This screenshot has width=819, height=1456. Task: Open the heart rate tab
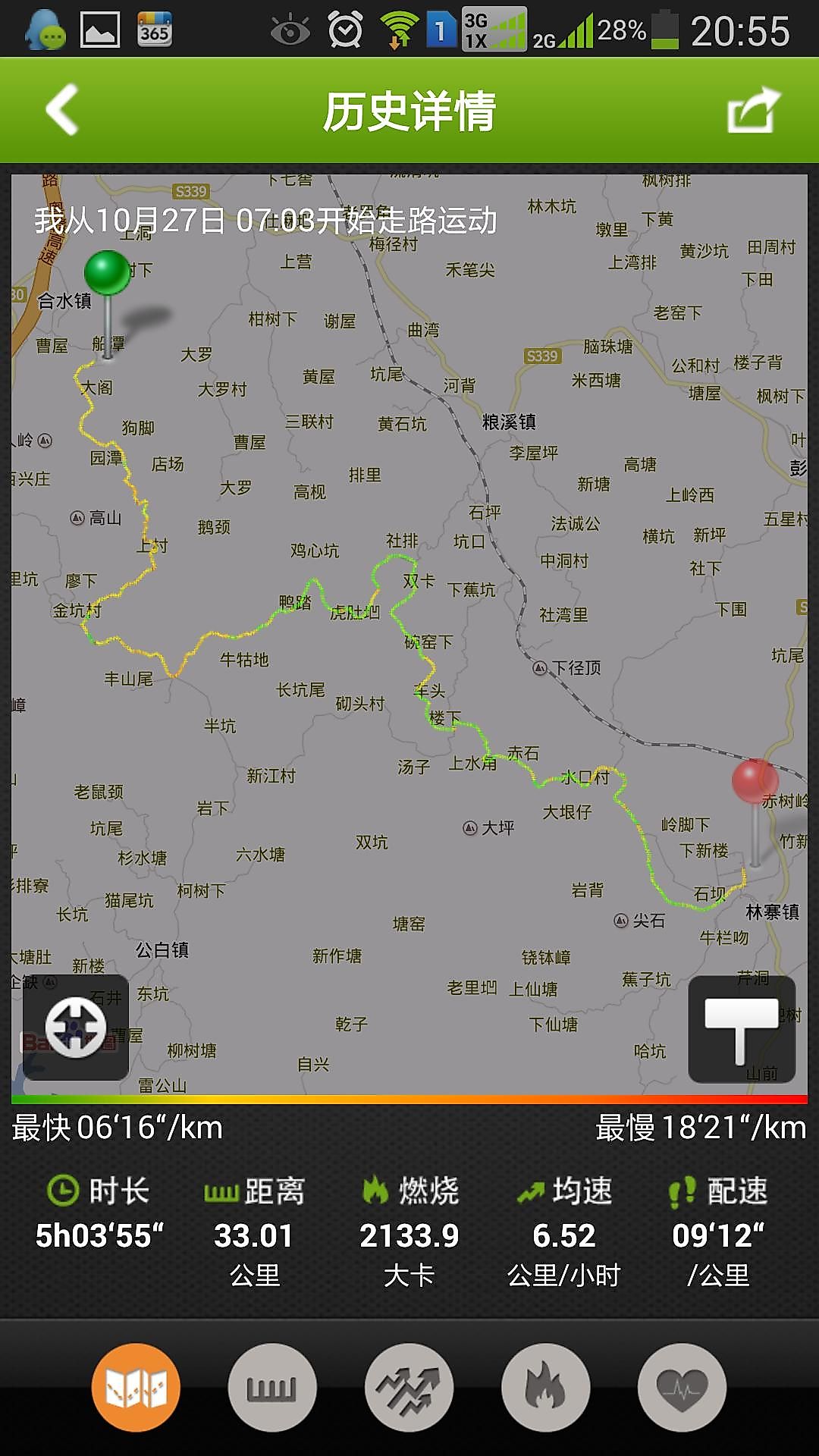coord(682,1387)
